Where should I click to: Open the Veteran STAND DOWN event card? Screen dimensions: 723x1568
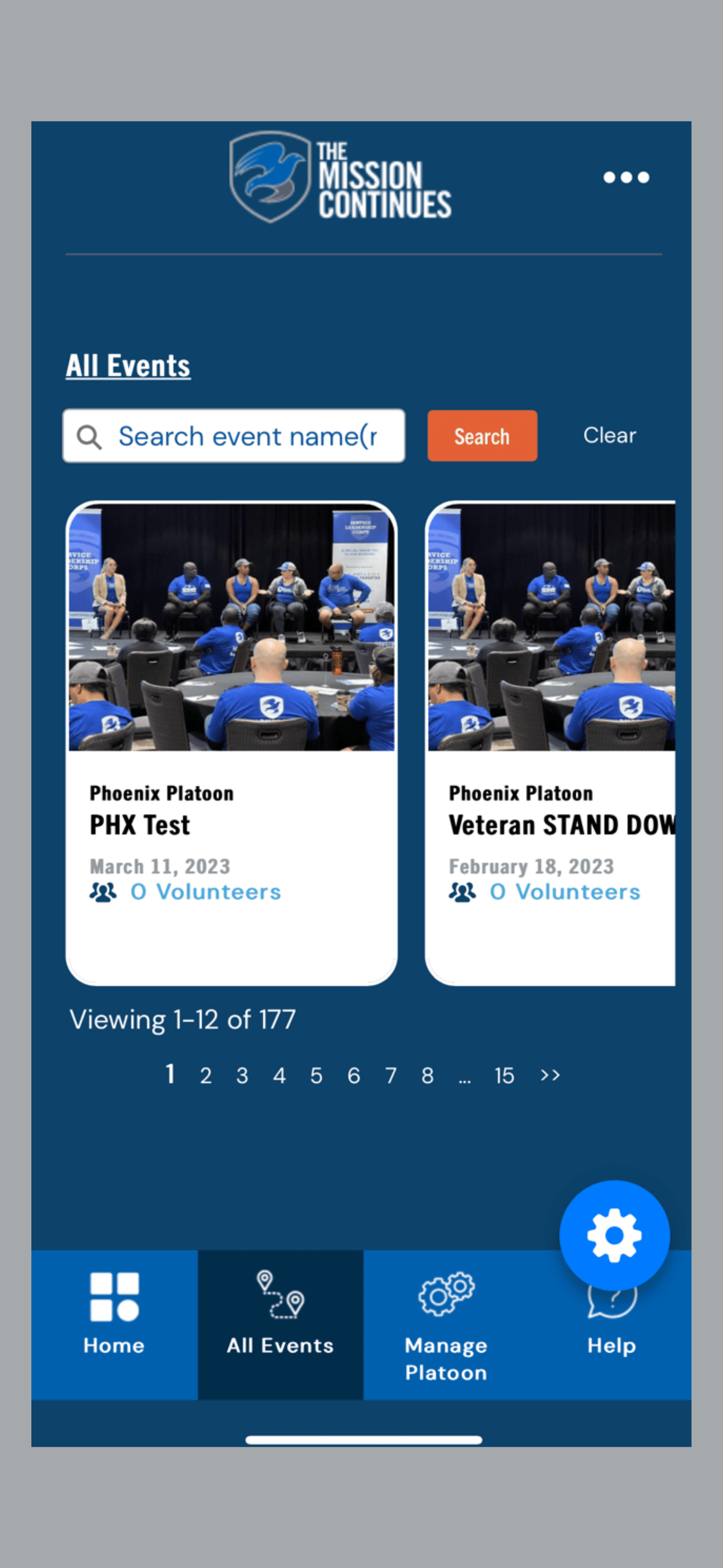[x=551, y=743]
